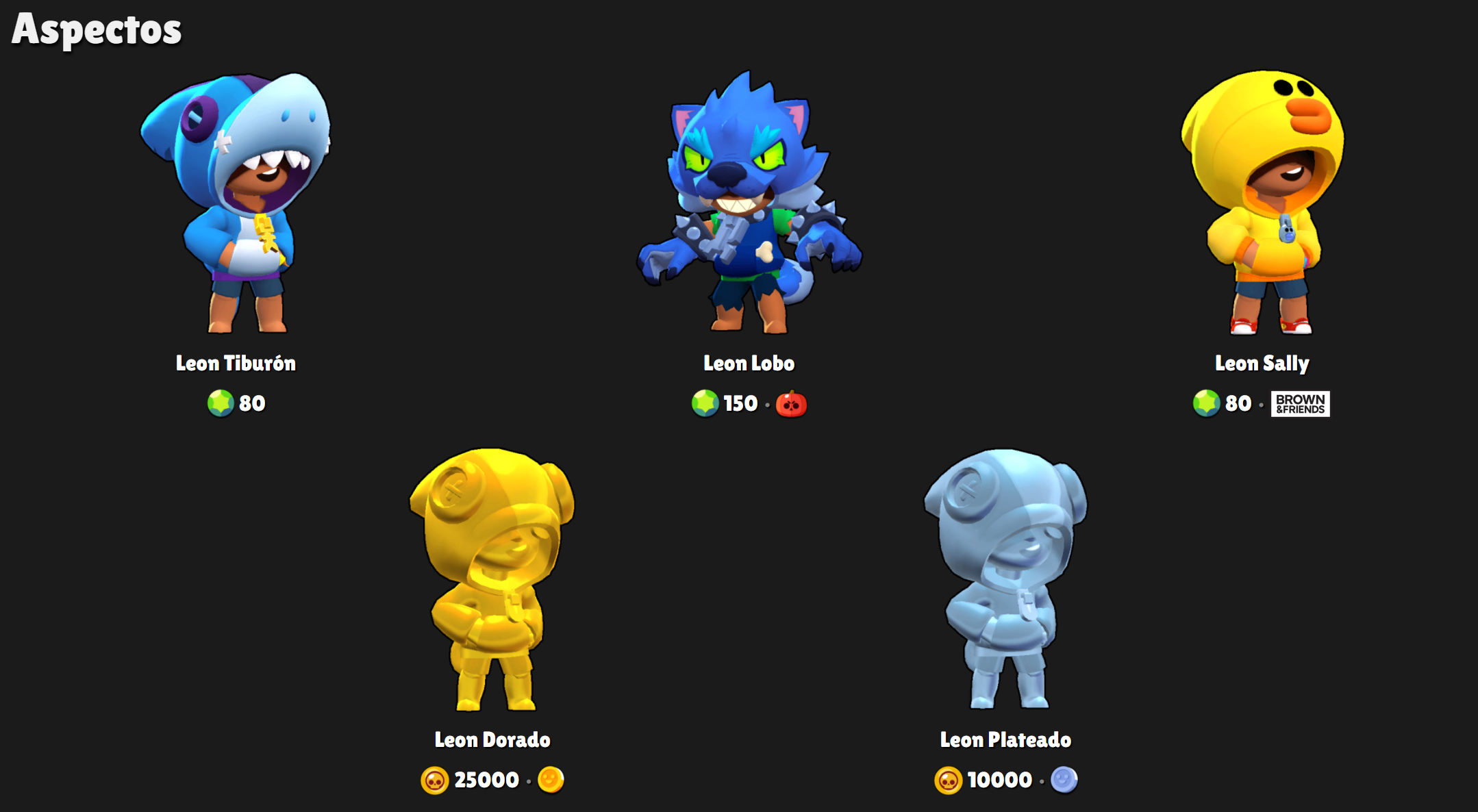
Task: Select the Leon Sally skin
Action: [x=1262, y=205]
